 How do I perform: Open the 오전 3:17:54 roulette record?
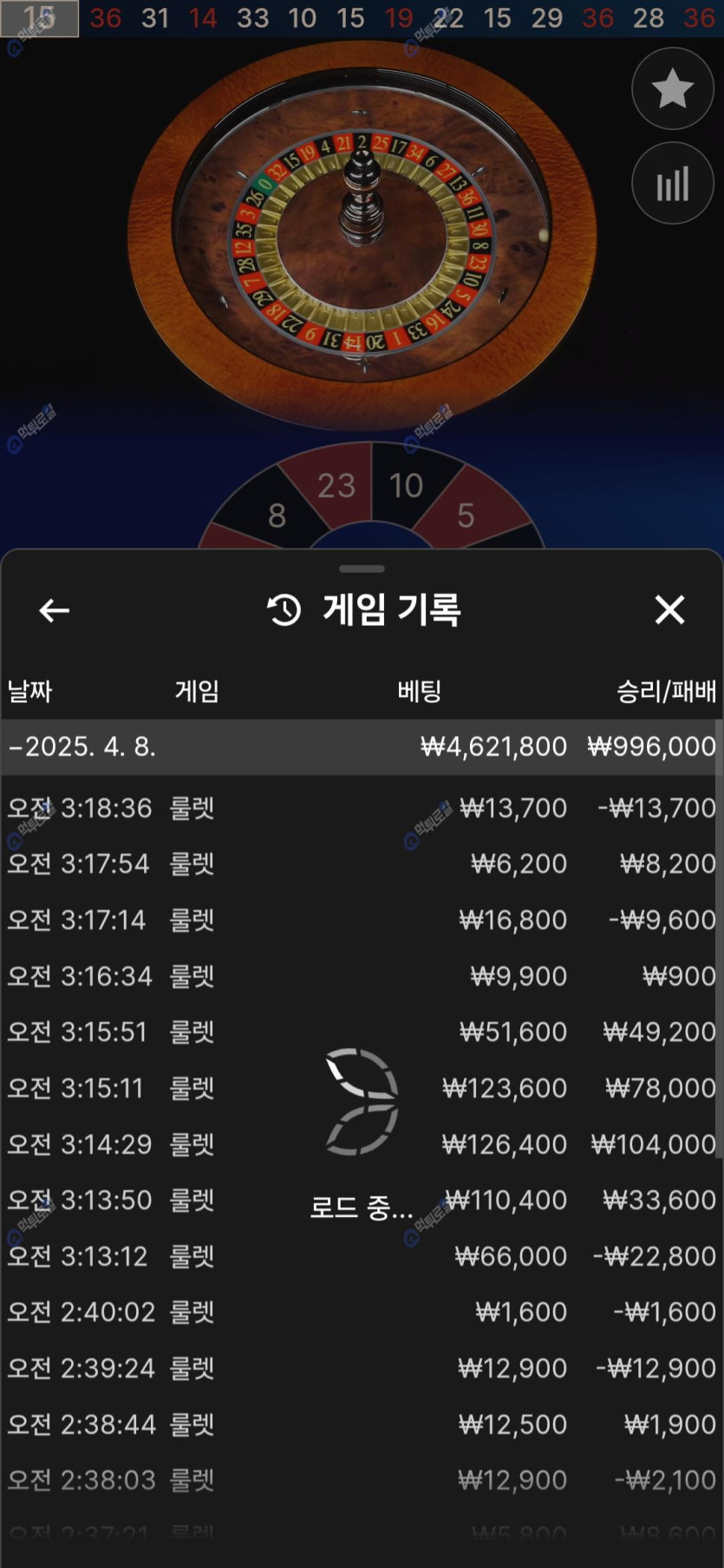click(x=360, y=863)
